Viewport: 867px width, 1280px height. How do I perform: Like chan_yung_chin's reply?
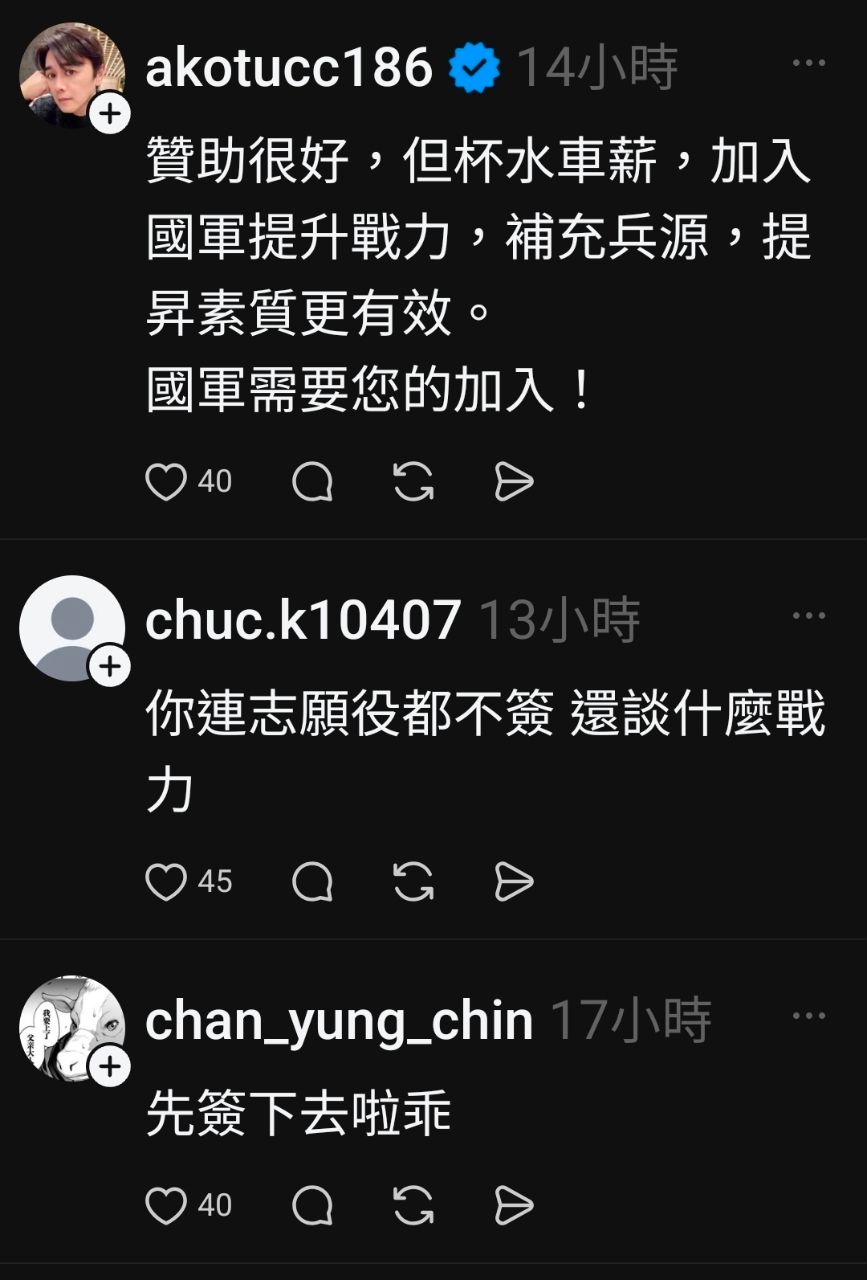[x=166, y=1206]
